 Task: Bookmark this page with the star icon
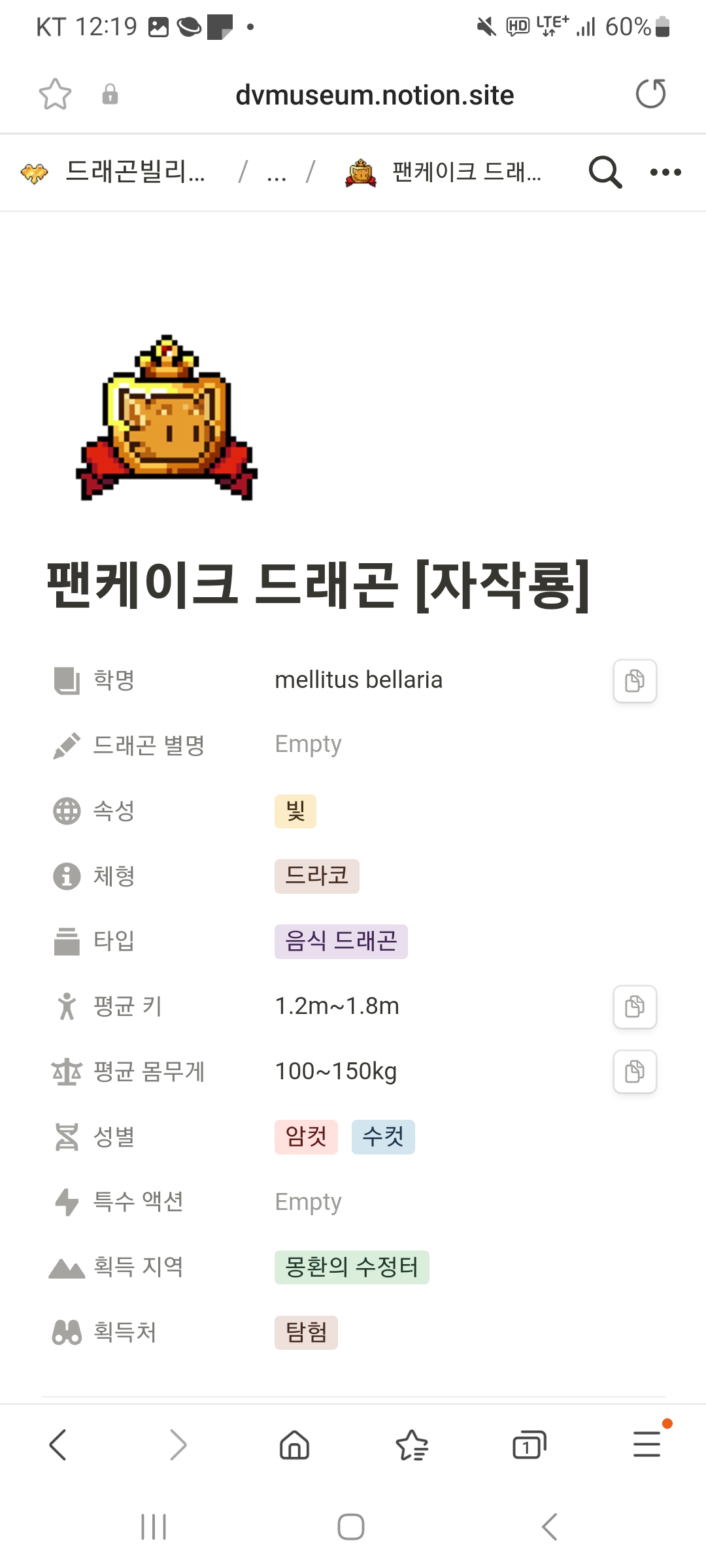click(x=55, y=95)
